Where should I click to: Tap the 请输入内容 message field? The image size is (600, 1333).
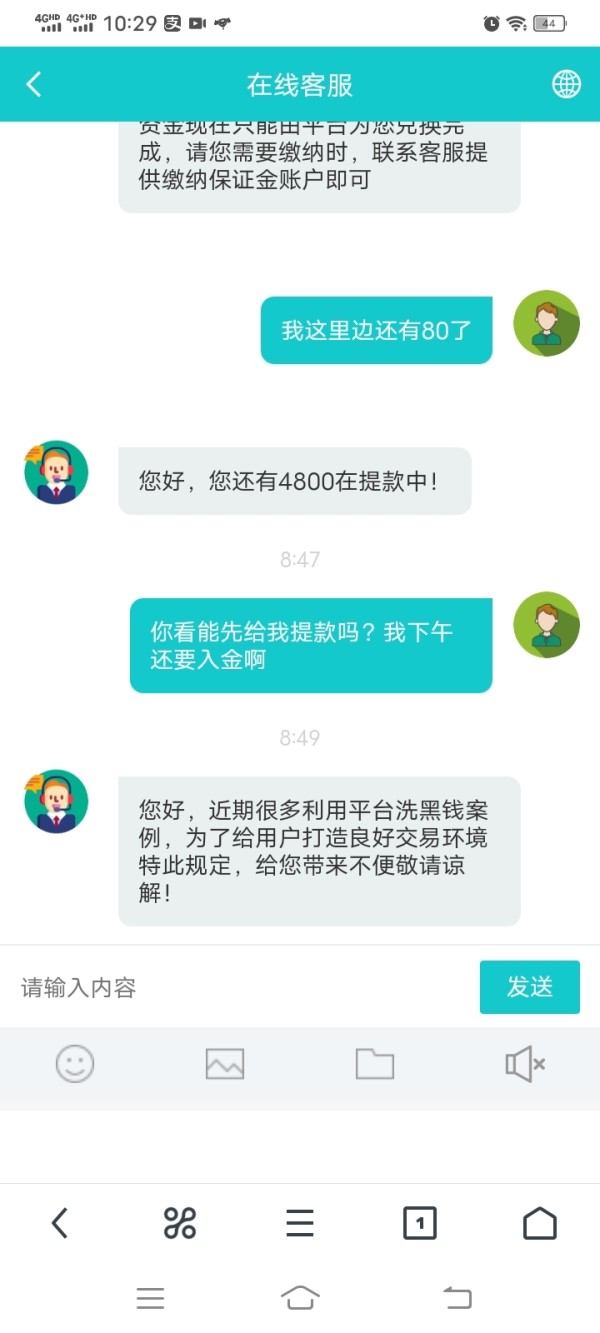pos(240,988)
